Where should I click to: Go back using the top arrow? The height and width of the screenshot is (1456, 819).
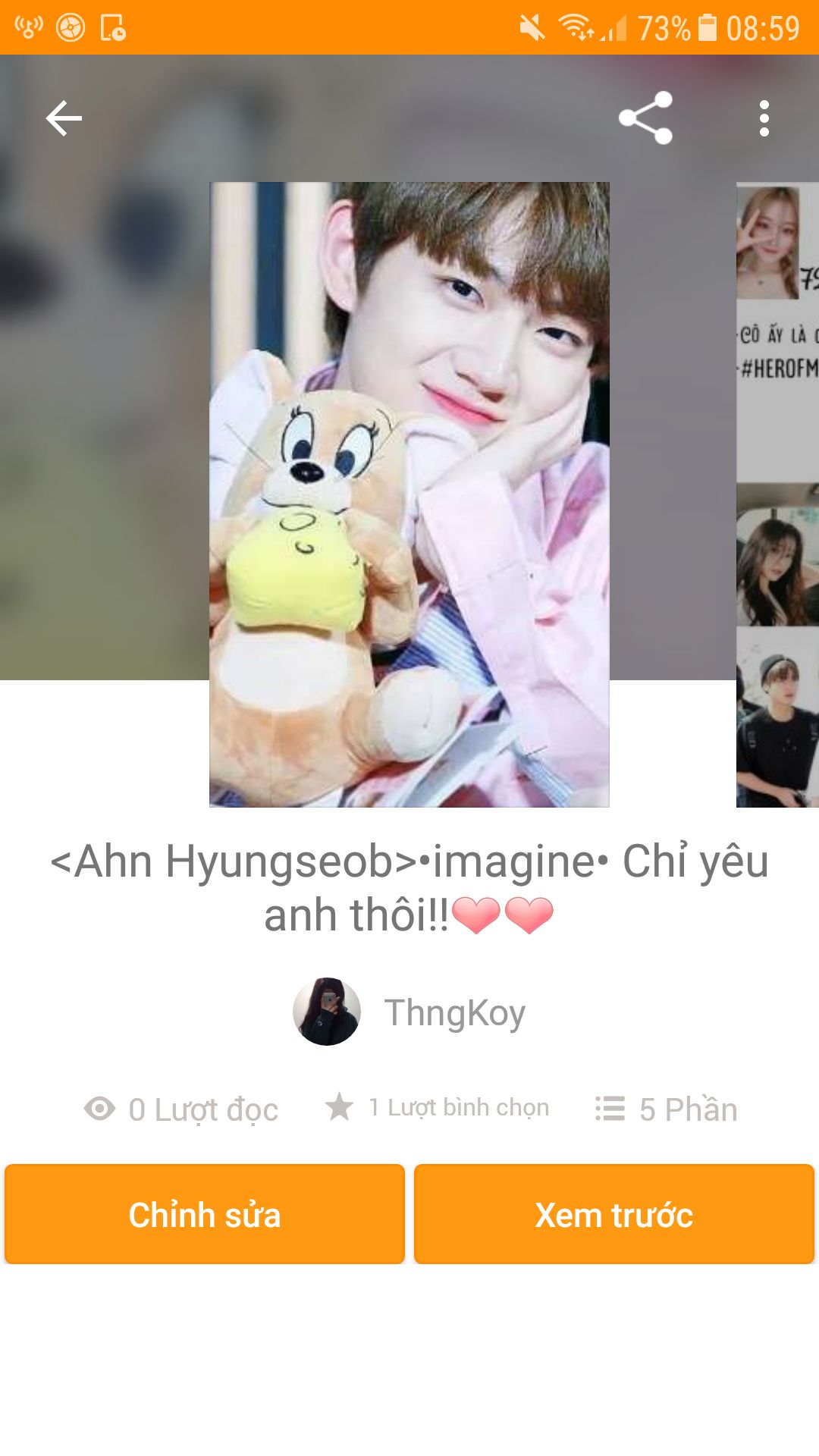(64, 118)
